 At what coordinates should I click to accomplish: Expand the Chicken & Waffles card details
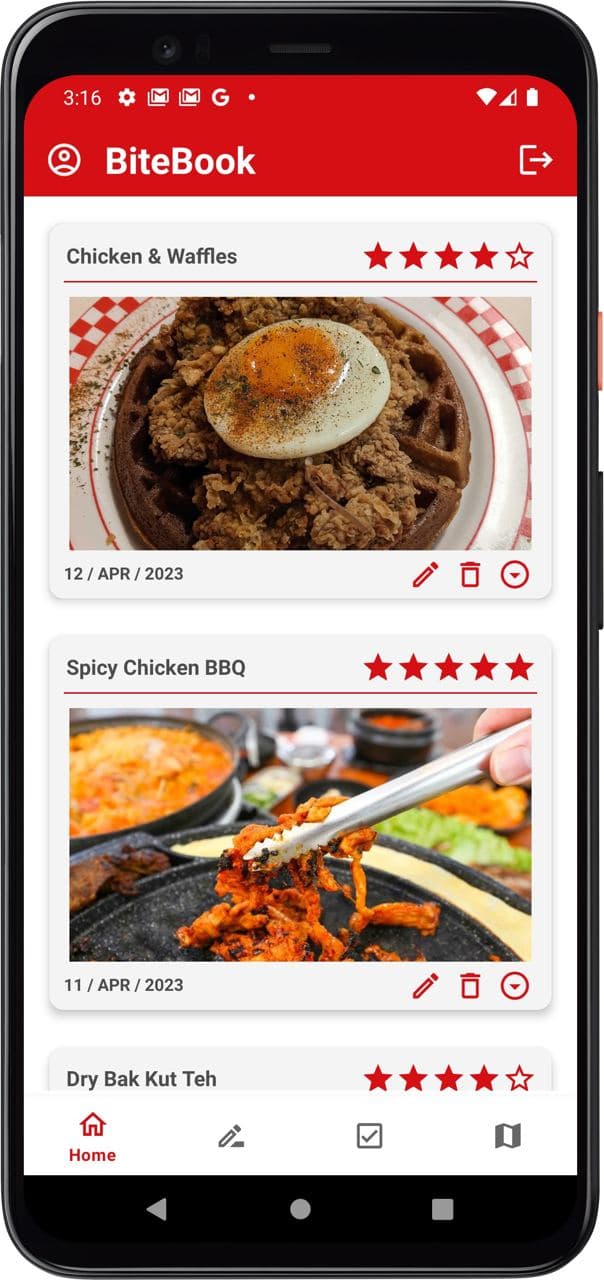tap(515, 574)
